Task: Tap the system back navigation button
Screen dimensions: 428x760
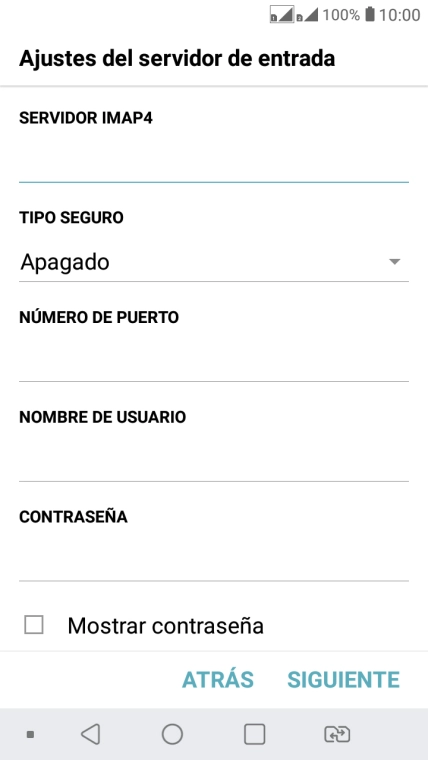Action: point(91,734)
